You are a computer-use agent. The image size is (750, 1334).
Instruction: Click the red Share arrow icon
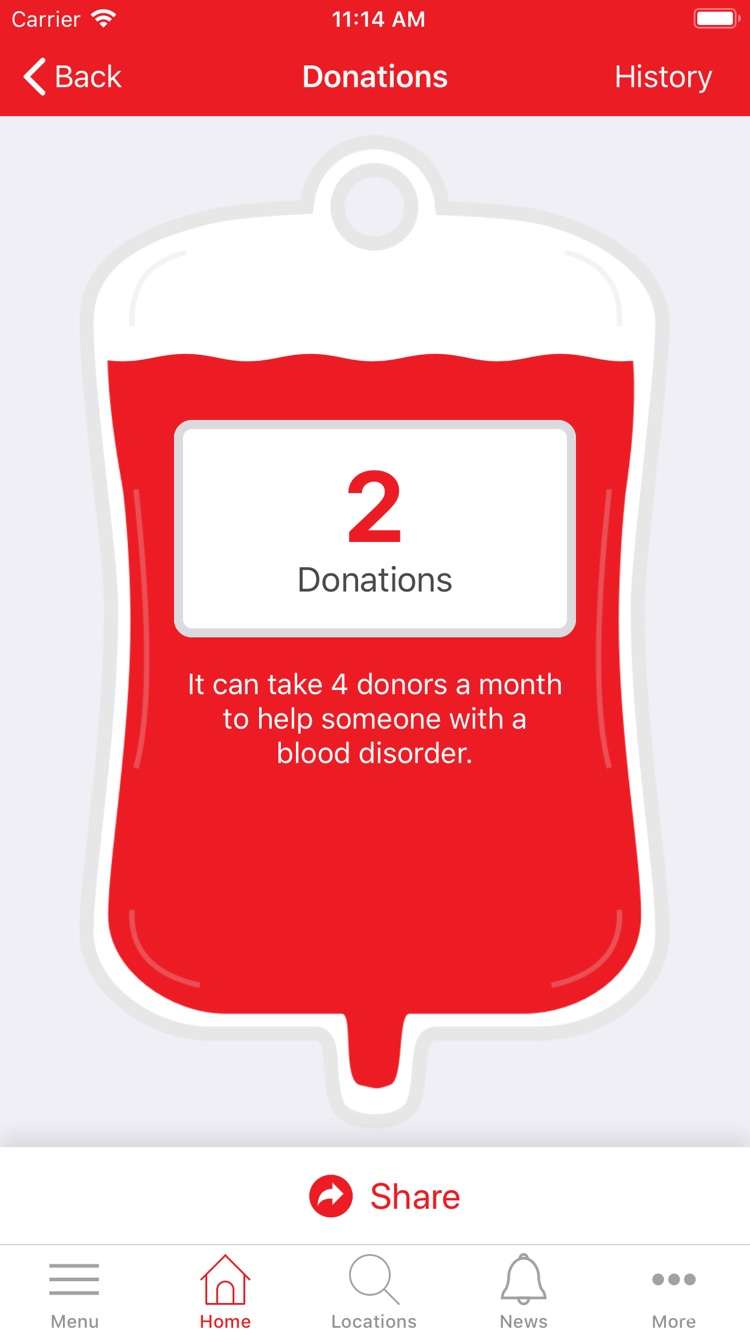coord(330,1196)
